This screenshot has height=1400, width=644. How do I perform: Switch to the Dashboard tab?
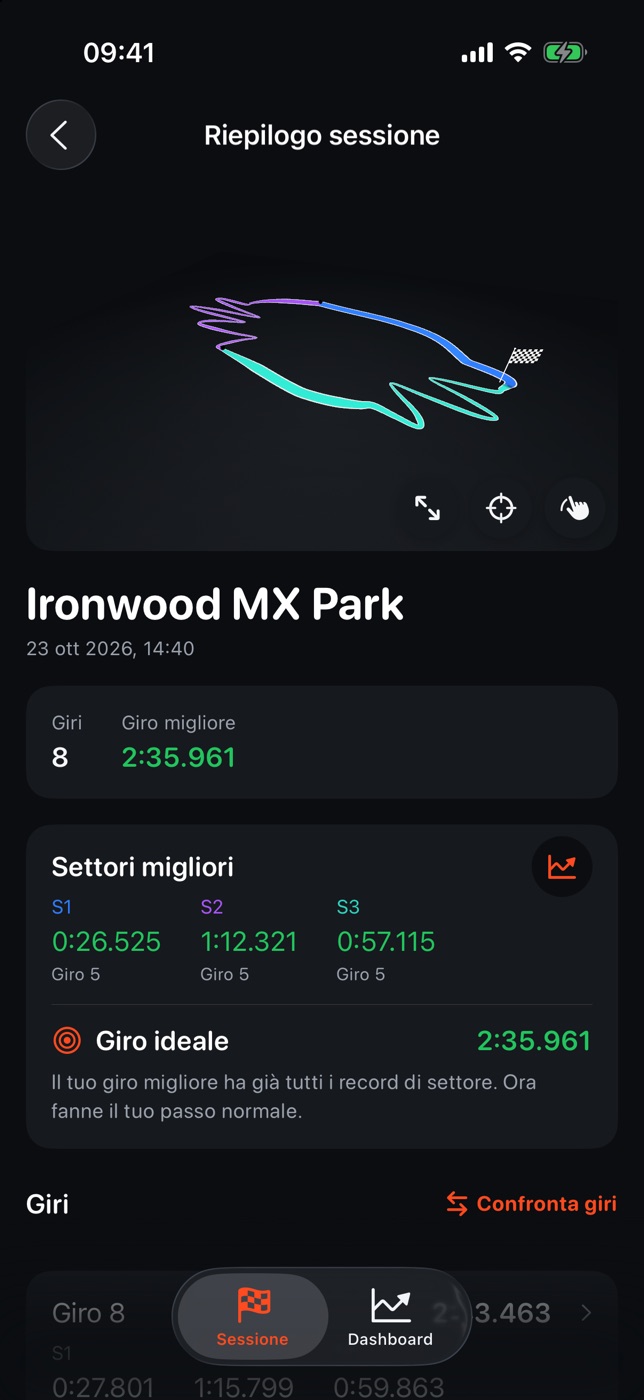[x=390, y=1317]
